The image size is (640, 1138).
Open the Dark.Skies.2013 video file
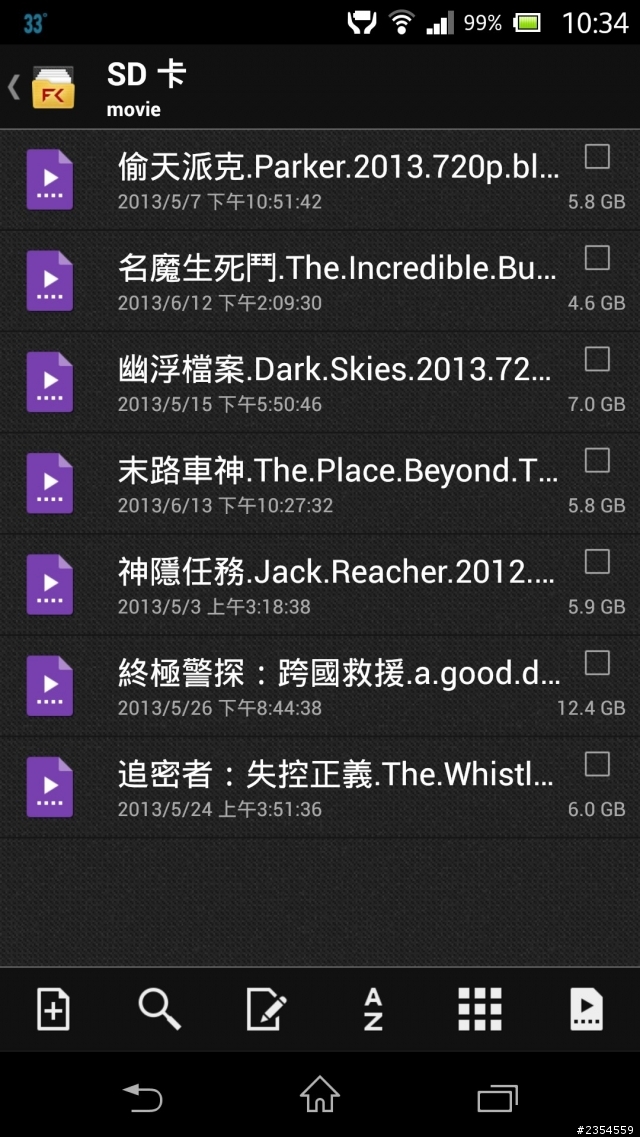point(320,382)
